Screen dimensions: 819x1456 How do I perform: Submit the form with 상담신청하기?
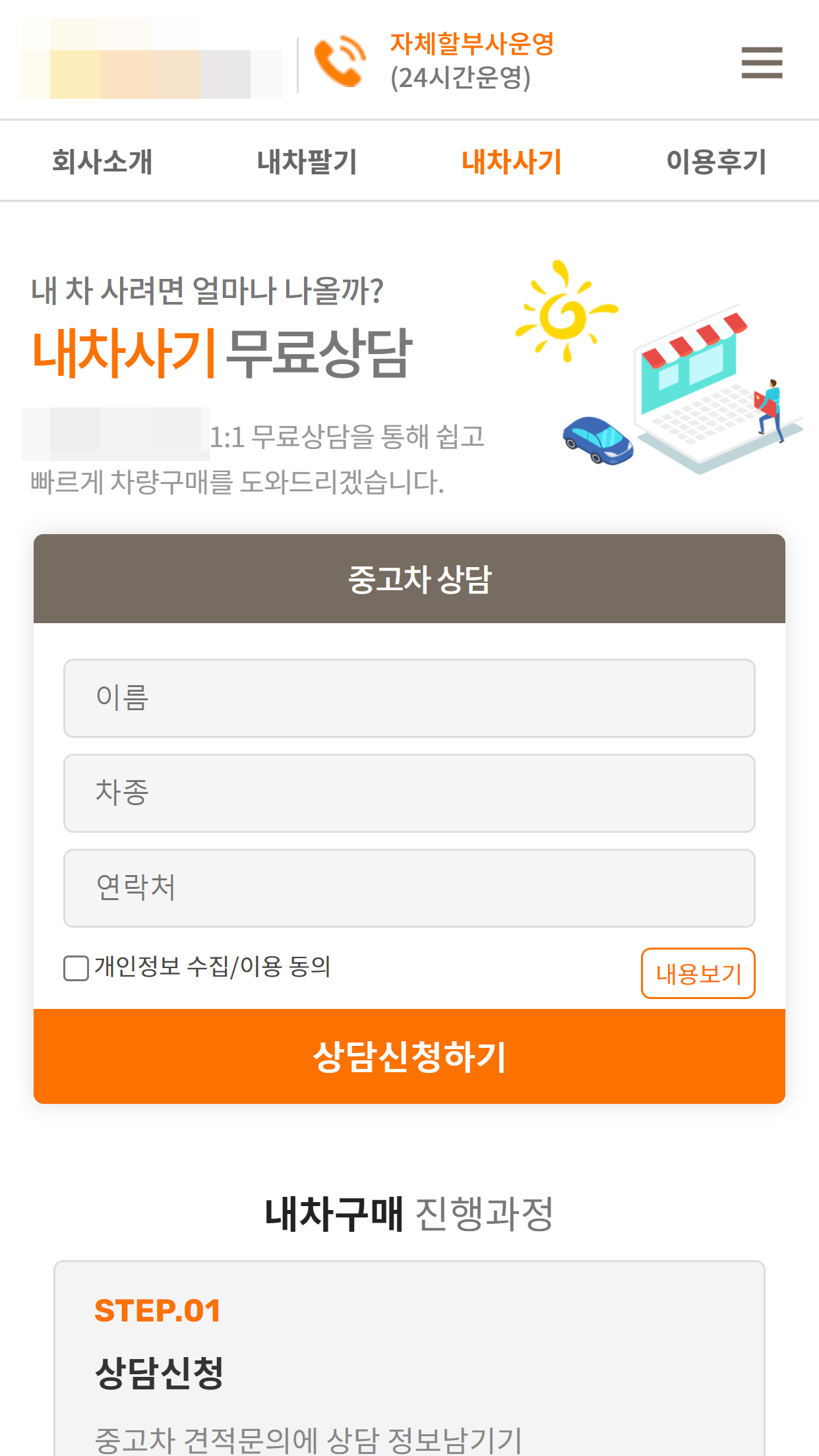[x=409, y=1056]
